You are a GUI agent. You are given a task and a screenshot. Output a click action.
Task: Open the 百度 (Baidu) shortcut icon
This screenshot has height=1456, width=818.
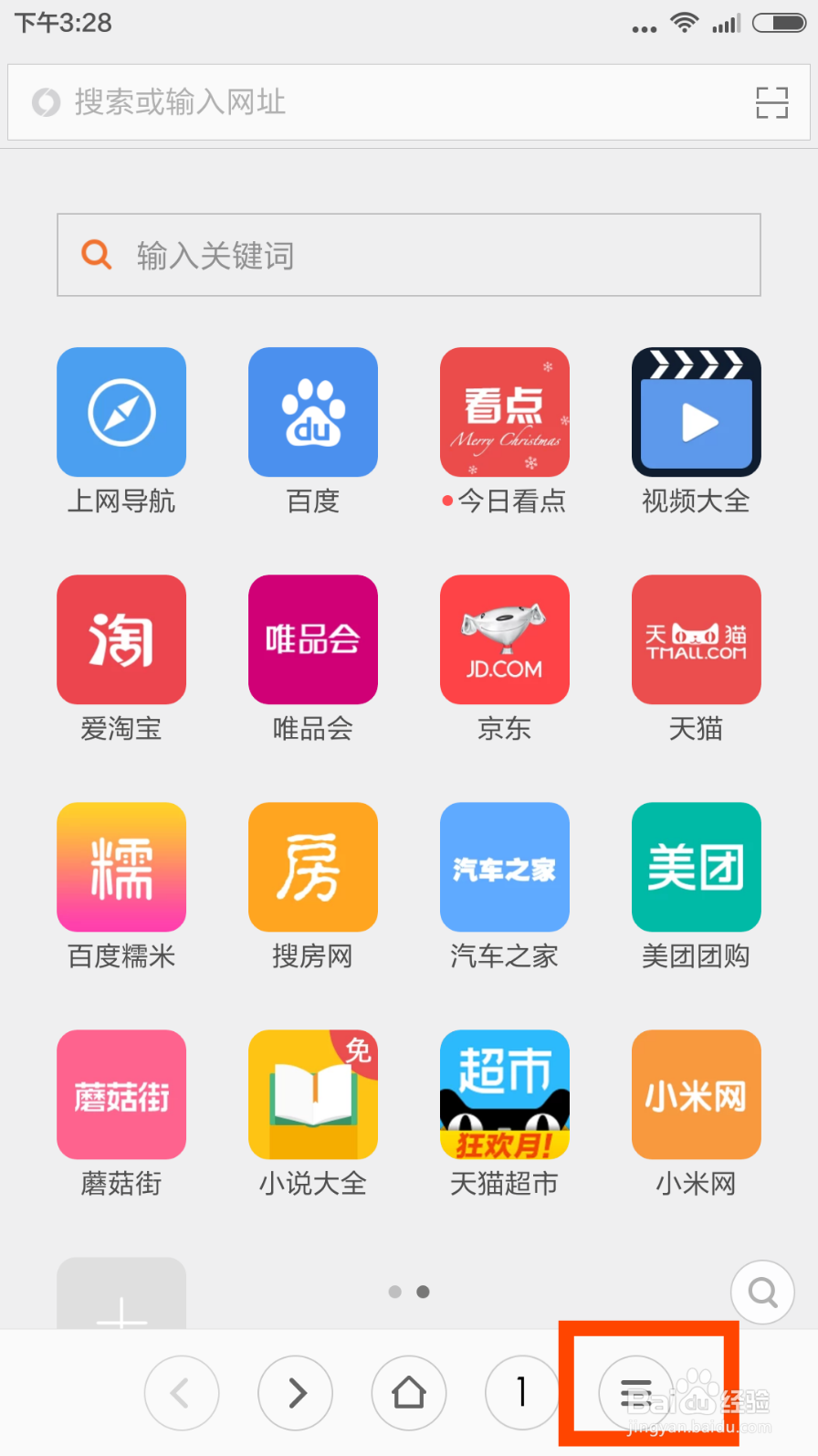click(x=313, y=411)
